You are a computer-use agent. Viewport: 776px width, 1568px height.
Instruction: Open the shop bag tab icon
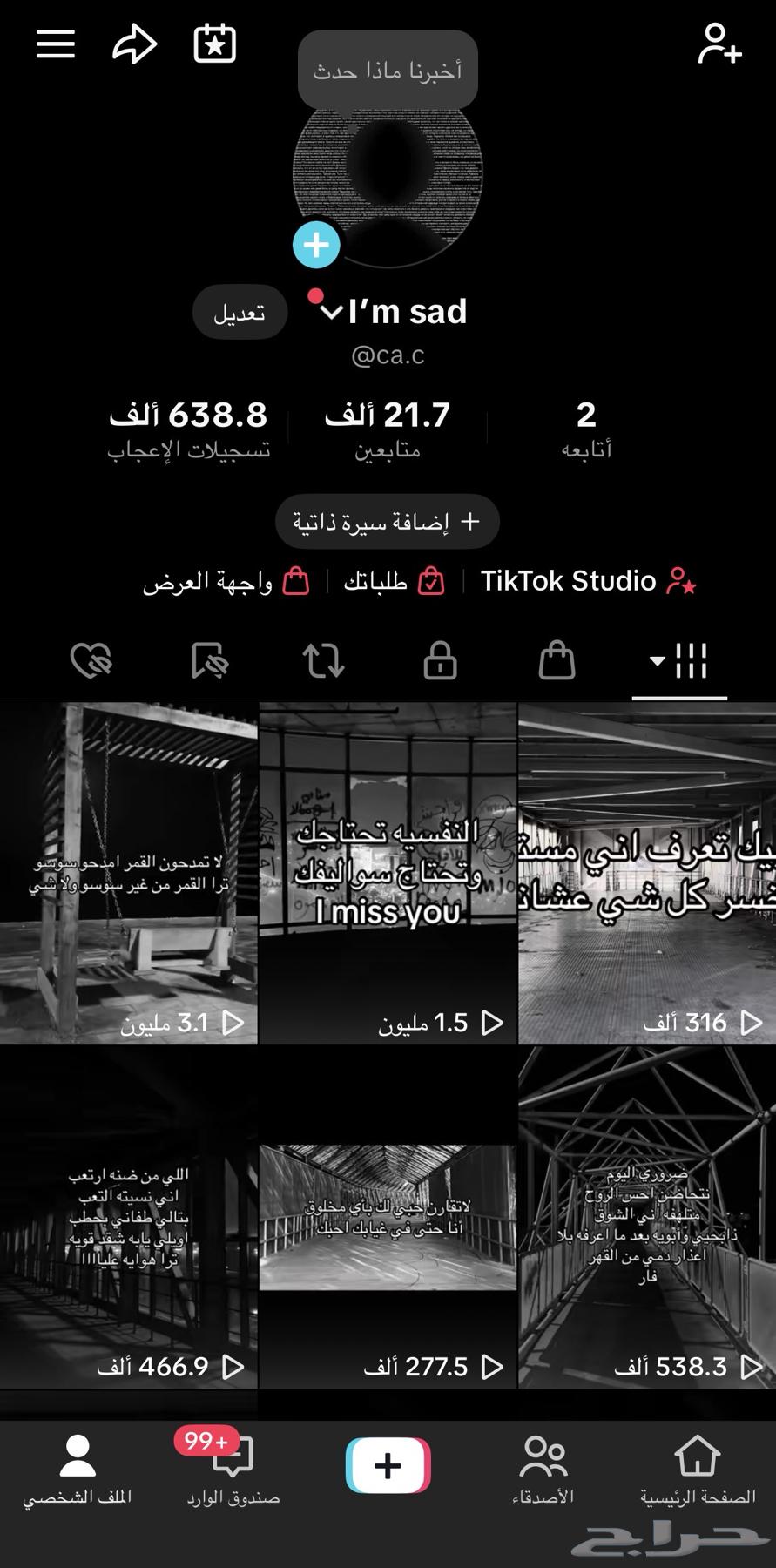556,661
